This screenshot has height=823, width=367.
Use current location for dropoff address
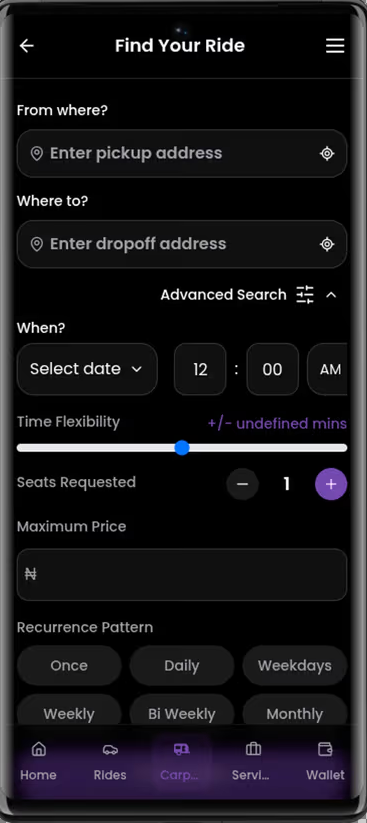point(327,244)
